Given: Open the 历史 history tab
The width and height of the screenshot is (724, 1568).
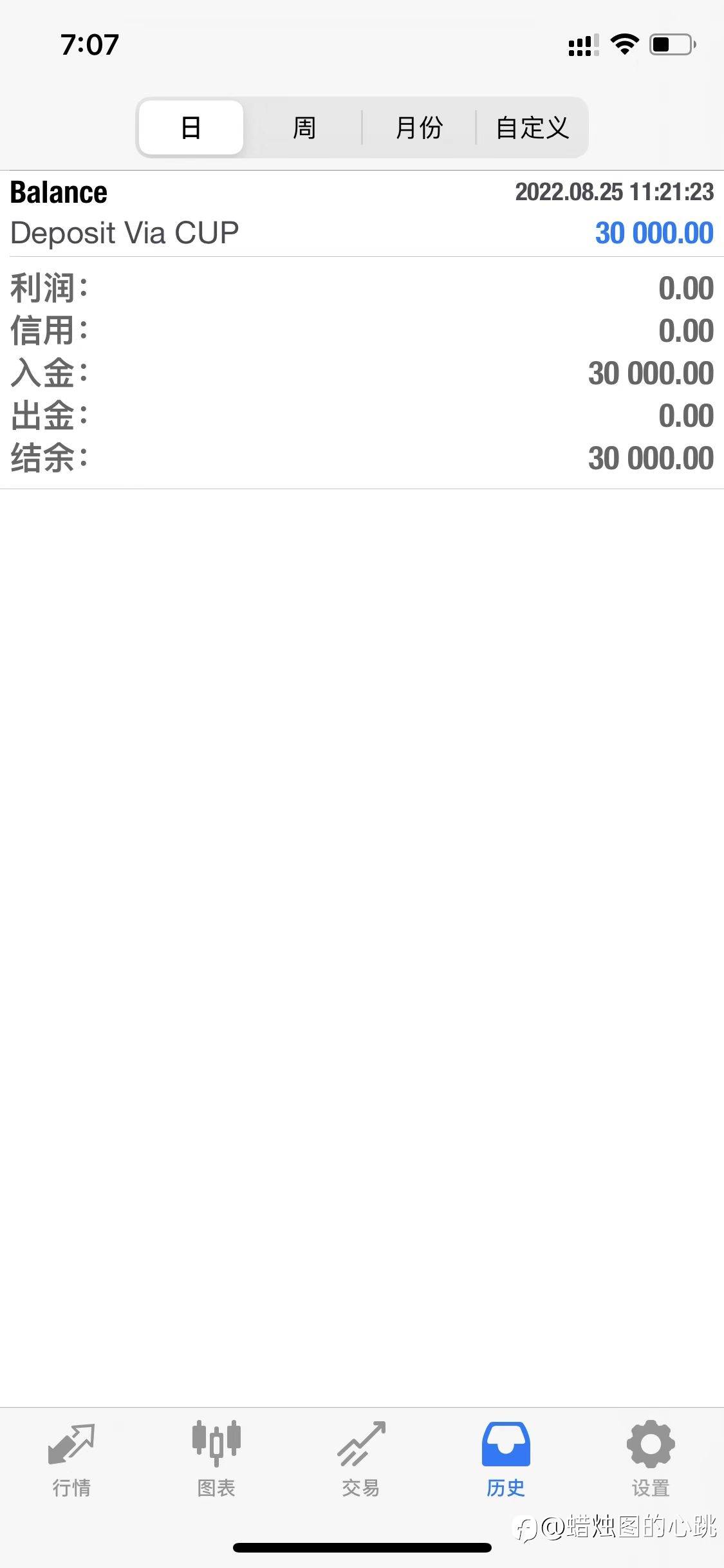Looking at the screenshot, I should click(506, 1460).
